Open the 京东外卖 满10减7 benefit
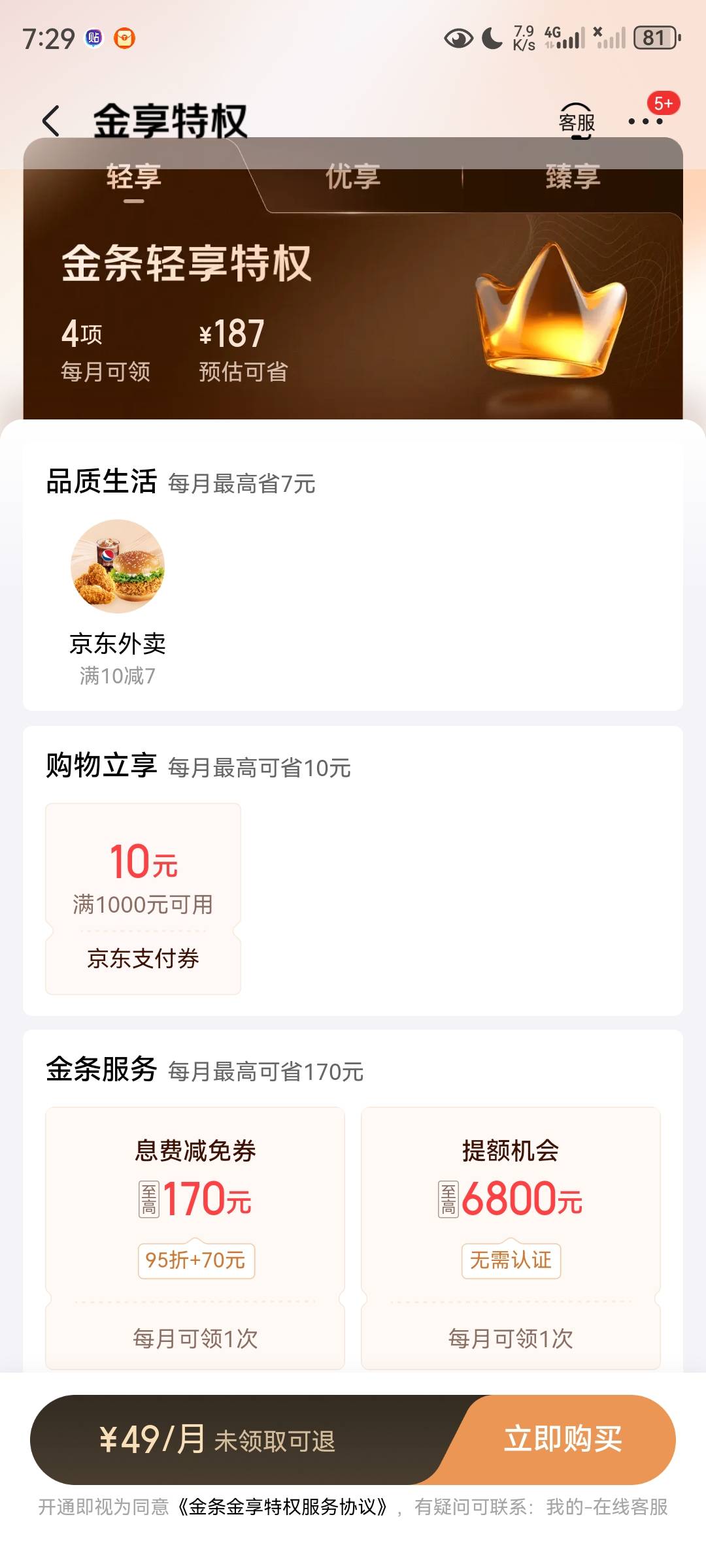 click(x=118, y=601)
